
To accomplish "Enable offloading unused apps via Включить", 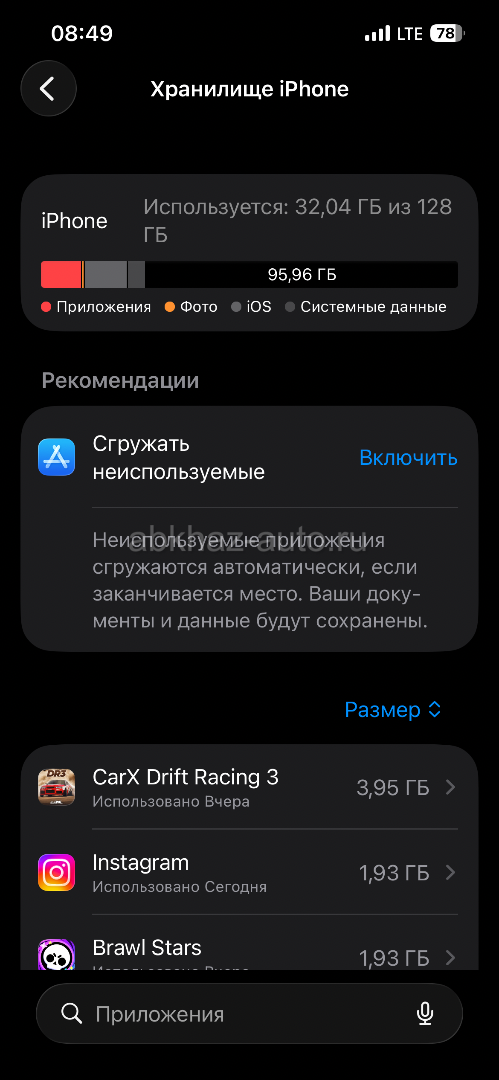I will click(408, 458).
